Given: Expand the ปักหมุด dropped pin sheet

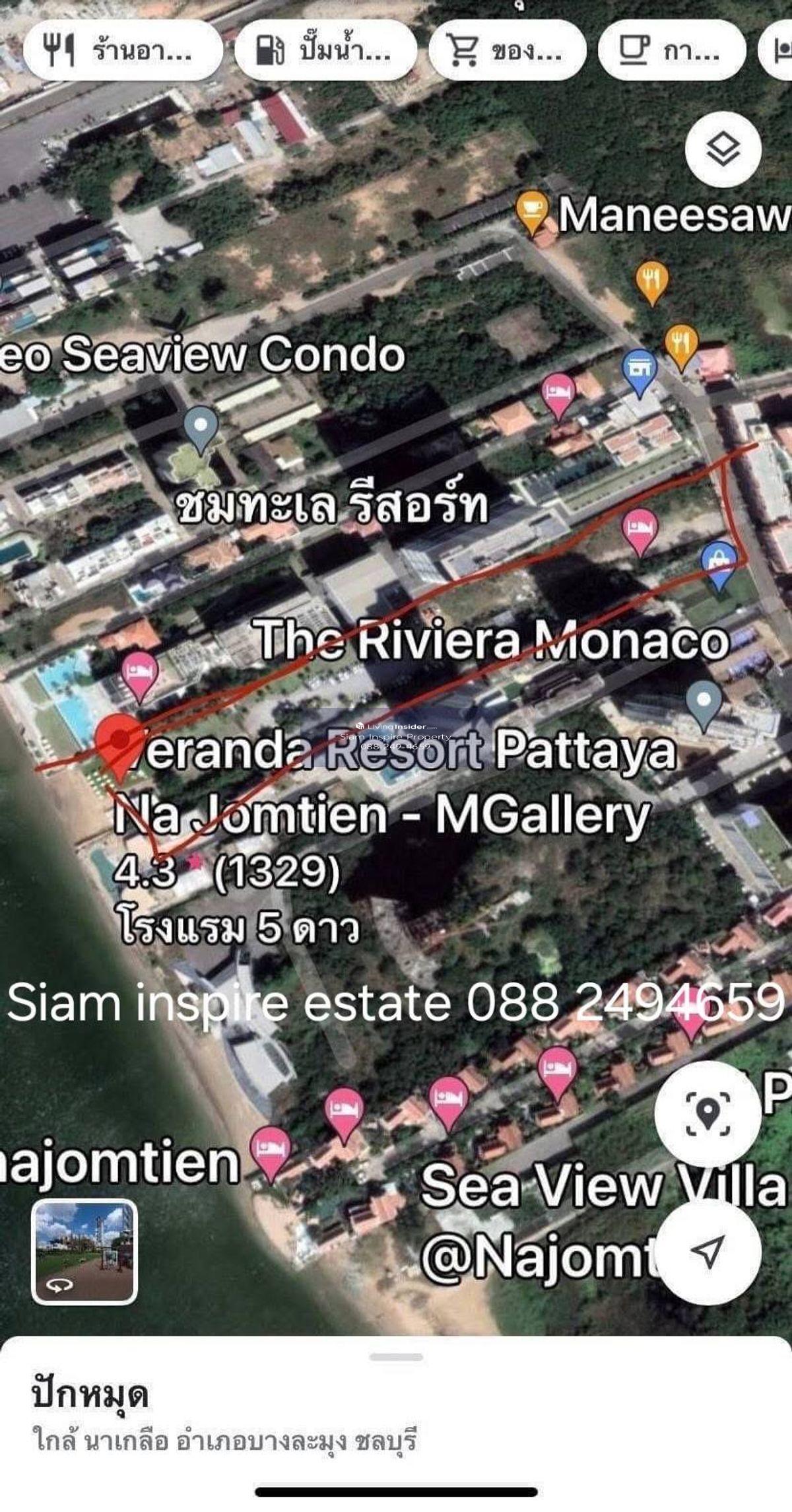Looking at the screenshot, I should tap(396, 1357).
